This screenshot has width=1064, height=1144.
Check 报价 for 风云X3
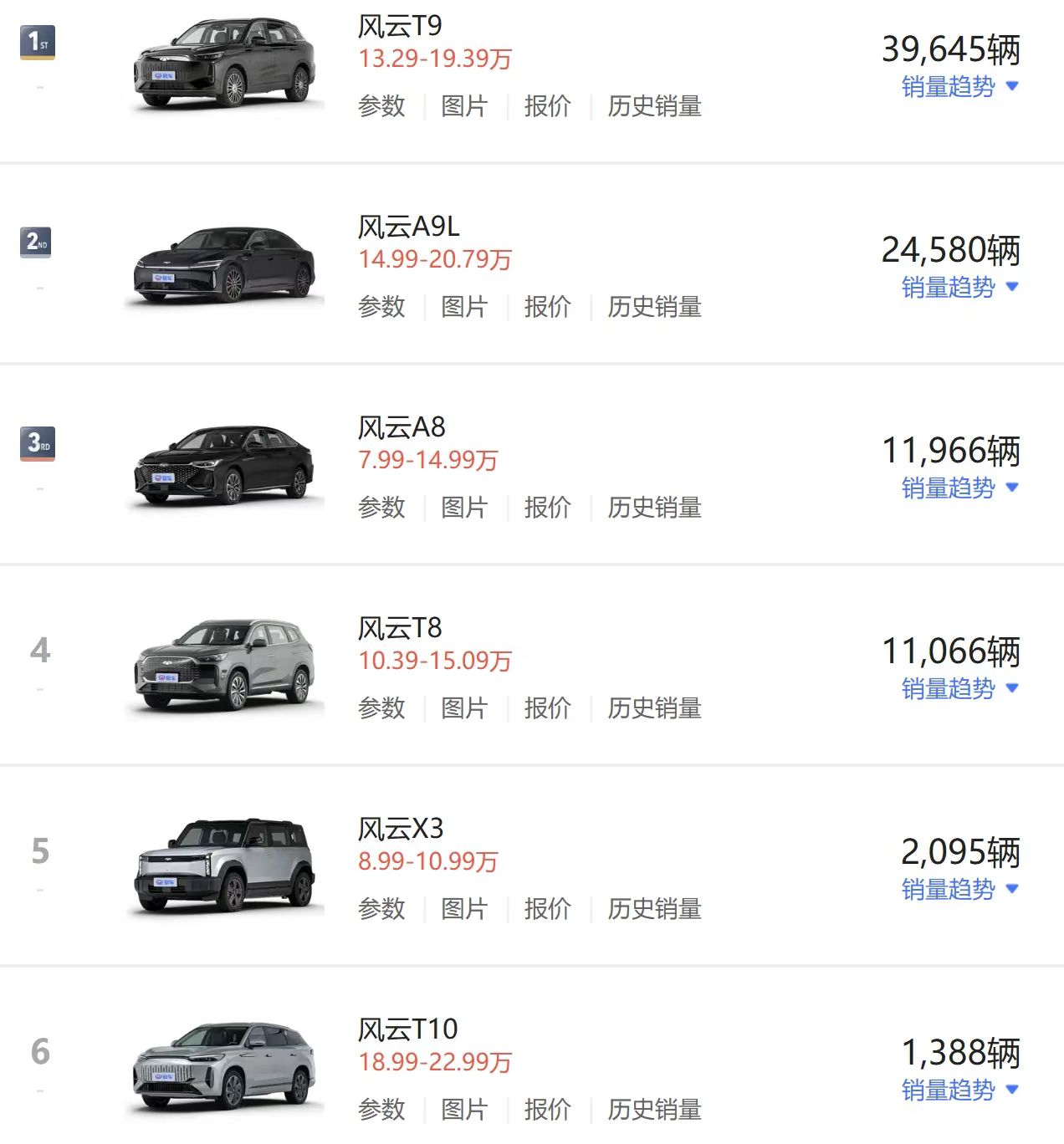(x=549, y=909)
